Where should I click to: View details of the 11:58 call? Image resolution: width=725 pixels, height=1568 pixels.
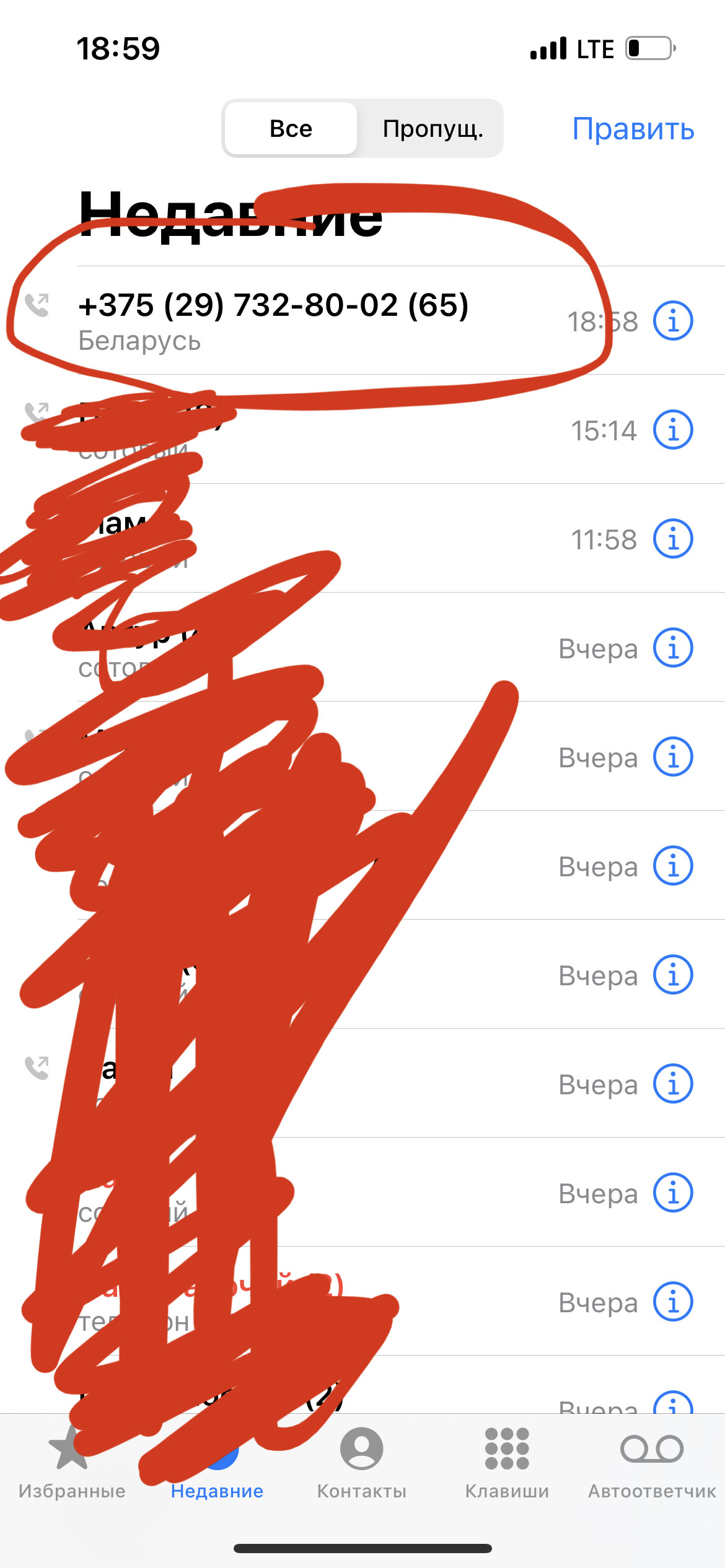tap(673, 539)
